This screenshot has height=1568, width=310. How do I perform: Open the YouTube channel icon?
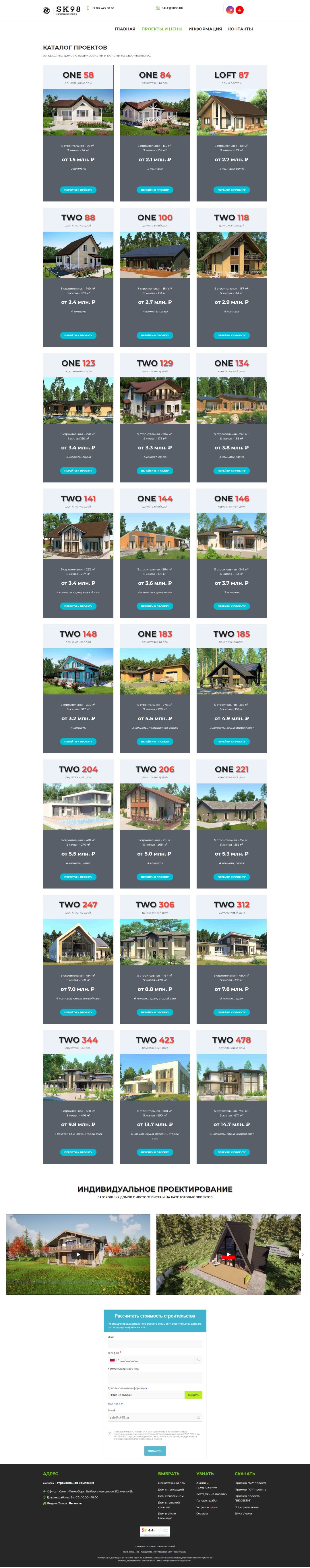239,10
